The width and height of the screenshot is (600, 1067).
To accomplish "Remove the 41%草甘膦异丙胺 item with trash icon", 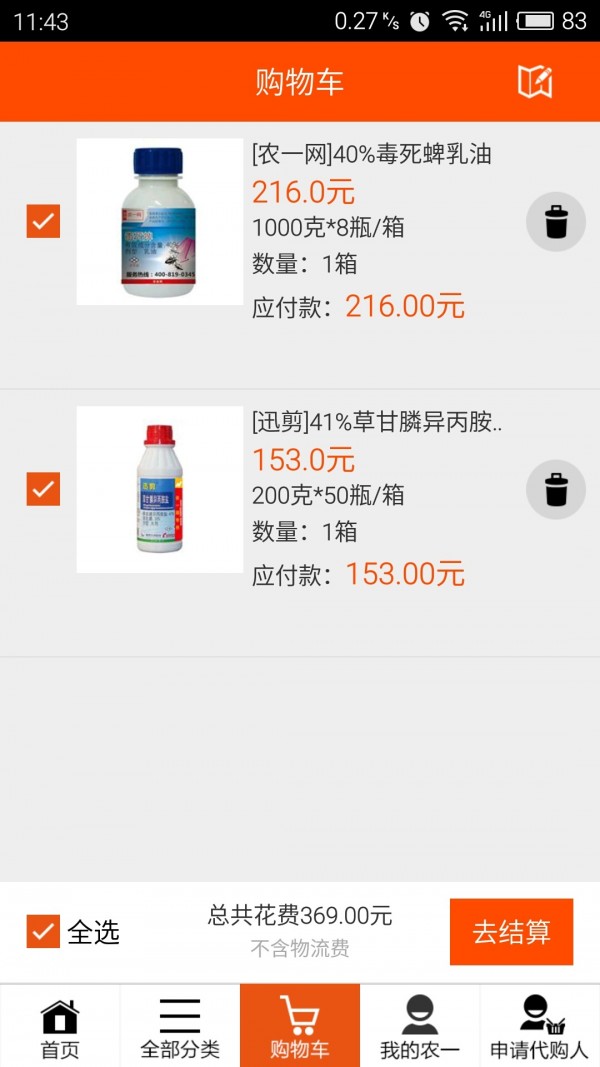I will (x=556, y=489).
